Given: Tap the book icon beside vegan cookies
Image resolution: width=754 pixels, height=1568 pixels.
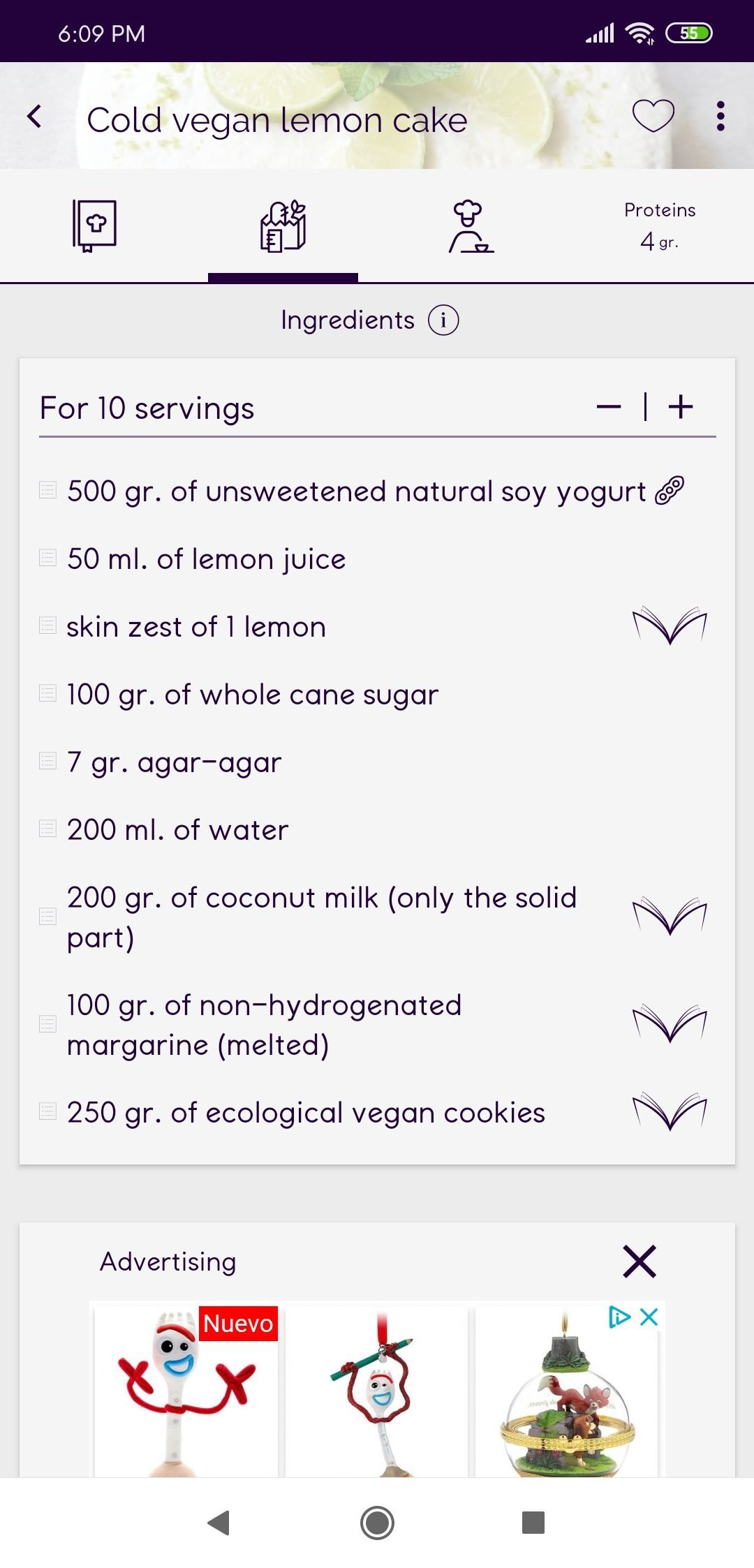Looking at the screenshot, I should (670, 1111).
